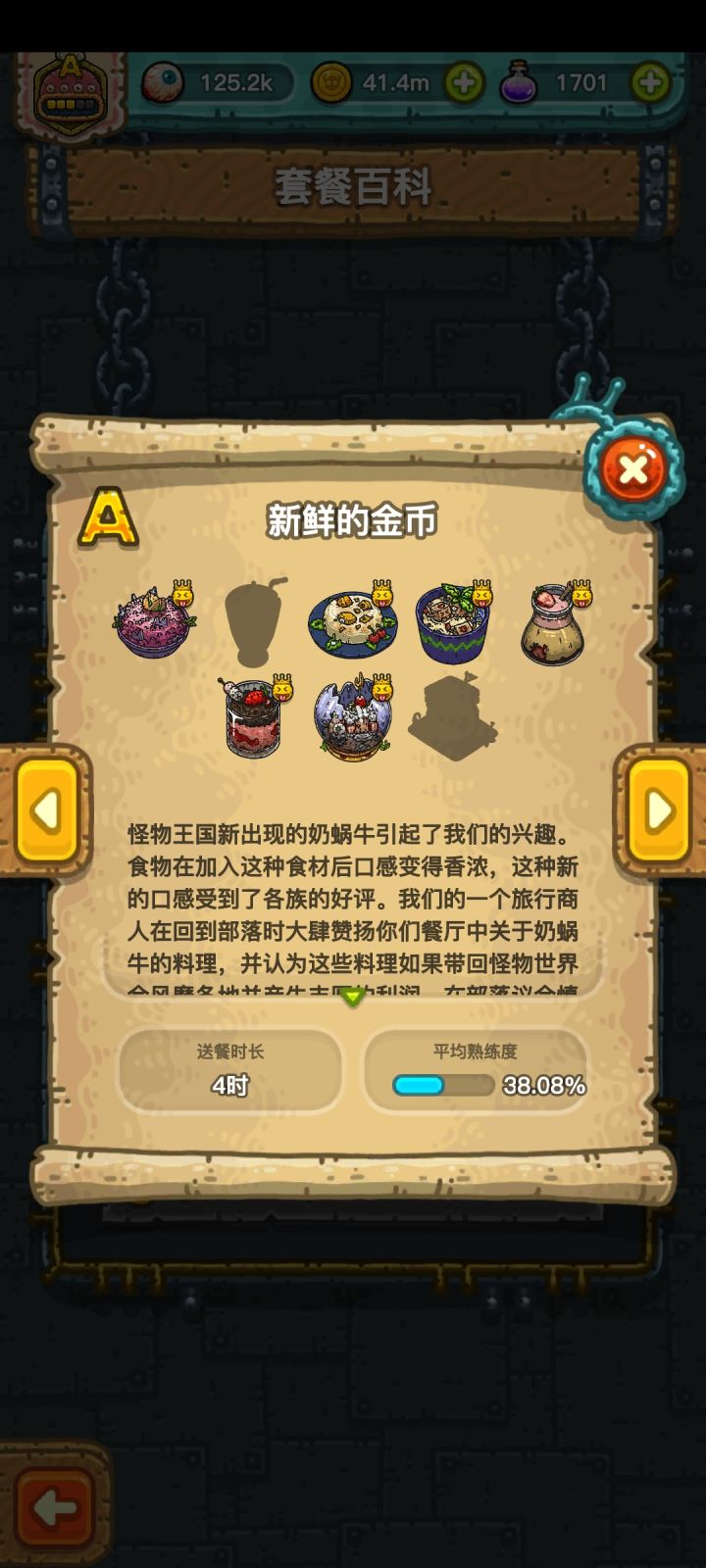Click the letter A grade badge

tap(108, 517)
